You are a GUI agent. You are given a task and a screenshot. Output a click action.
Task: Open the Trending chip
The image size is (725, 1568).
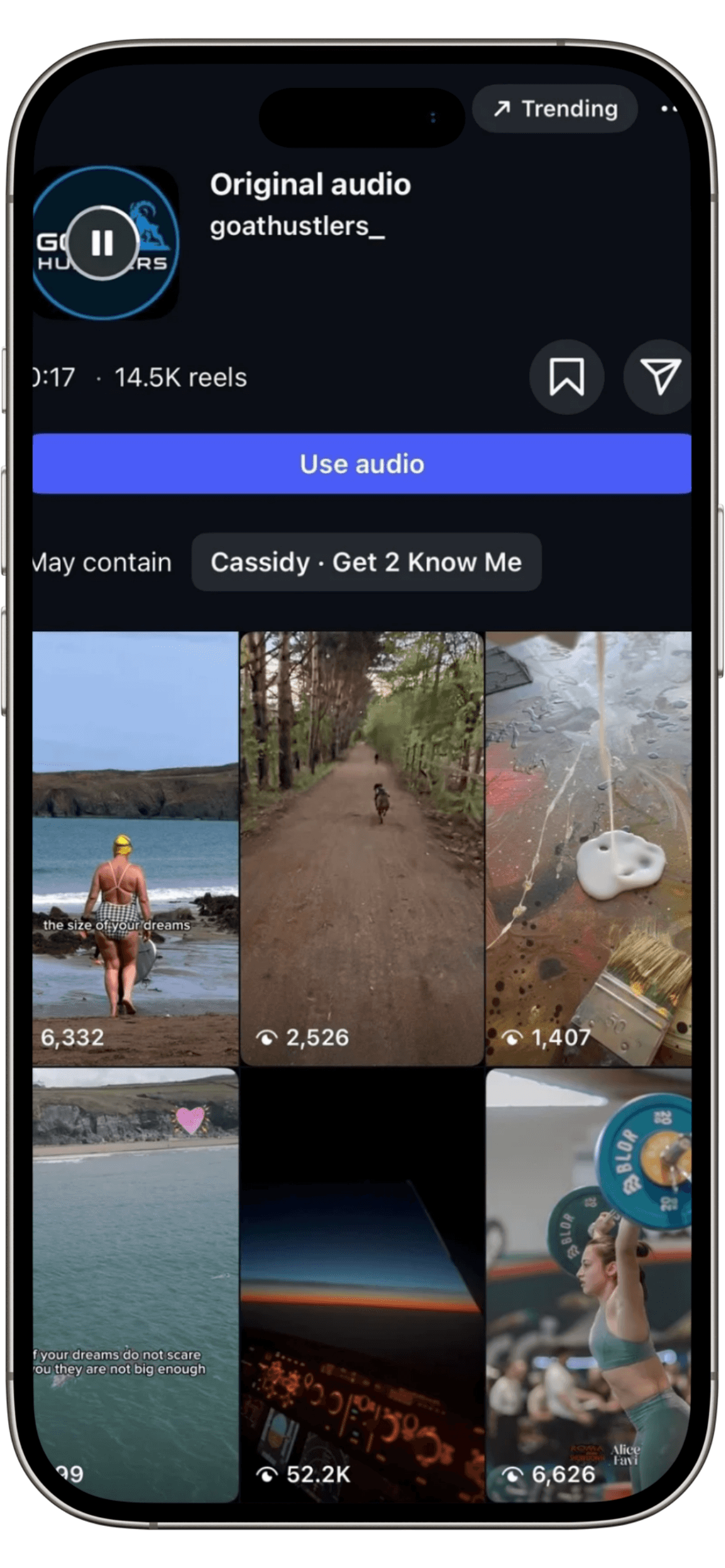point(555,109)
